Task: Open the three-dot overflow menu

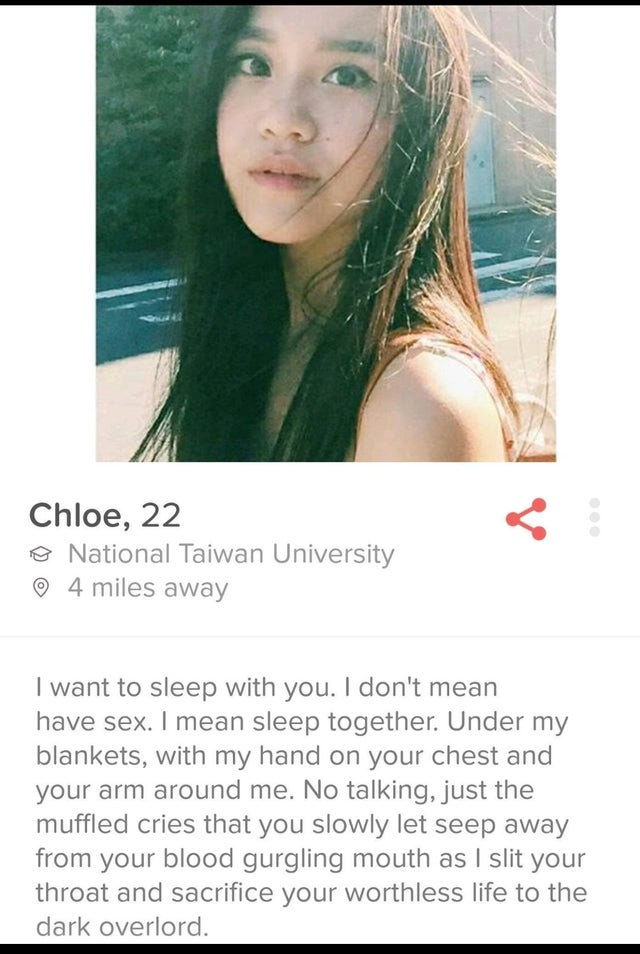Action: pos(594,518)
